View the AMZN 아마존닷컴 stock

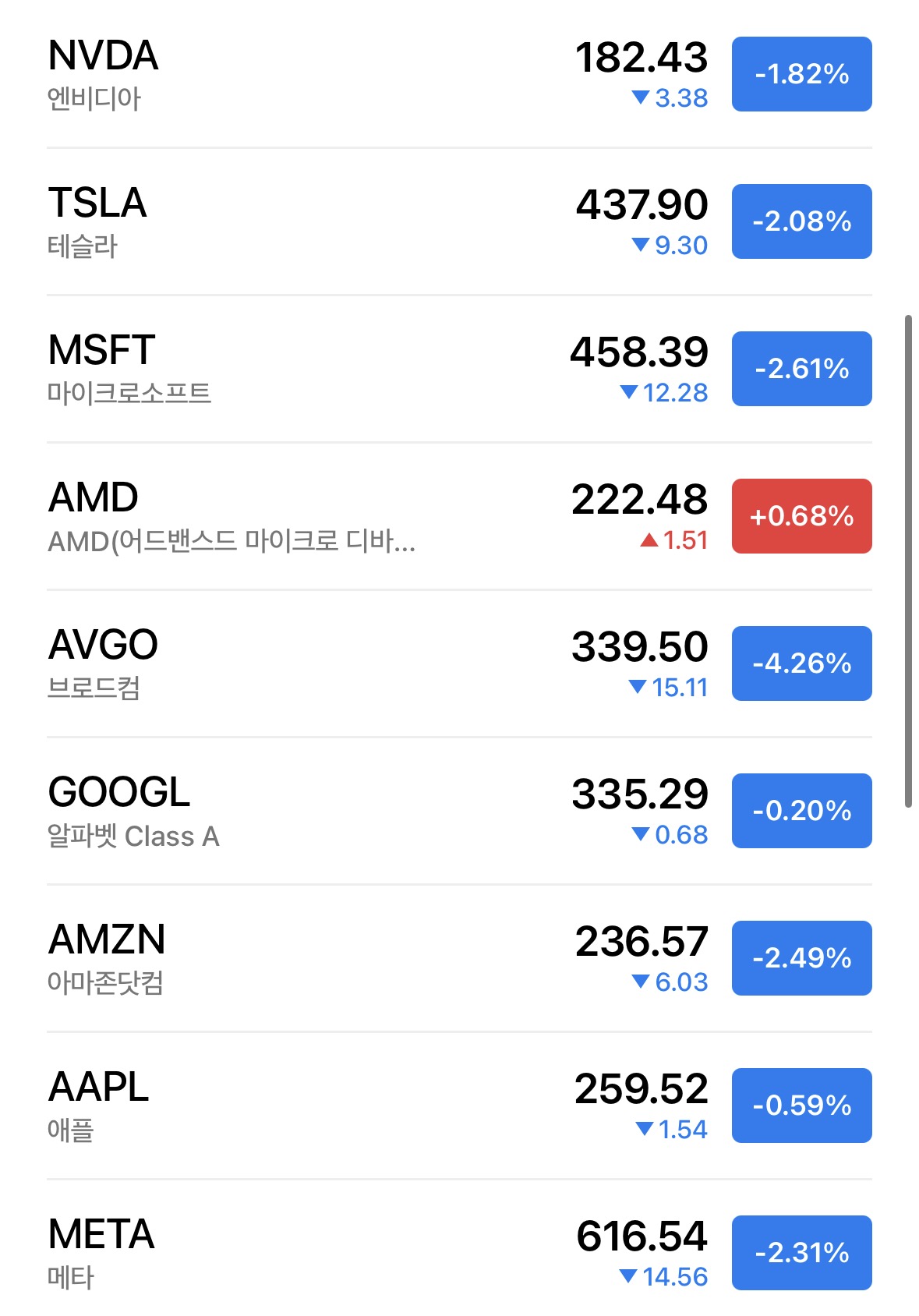coord(312,959)
